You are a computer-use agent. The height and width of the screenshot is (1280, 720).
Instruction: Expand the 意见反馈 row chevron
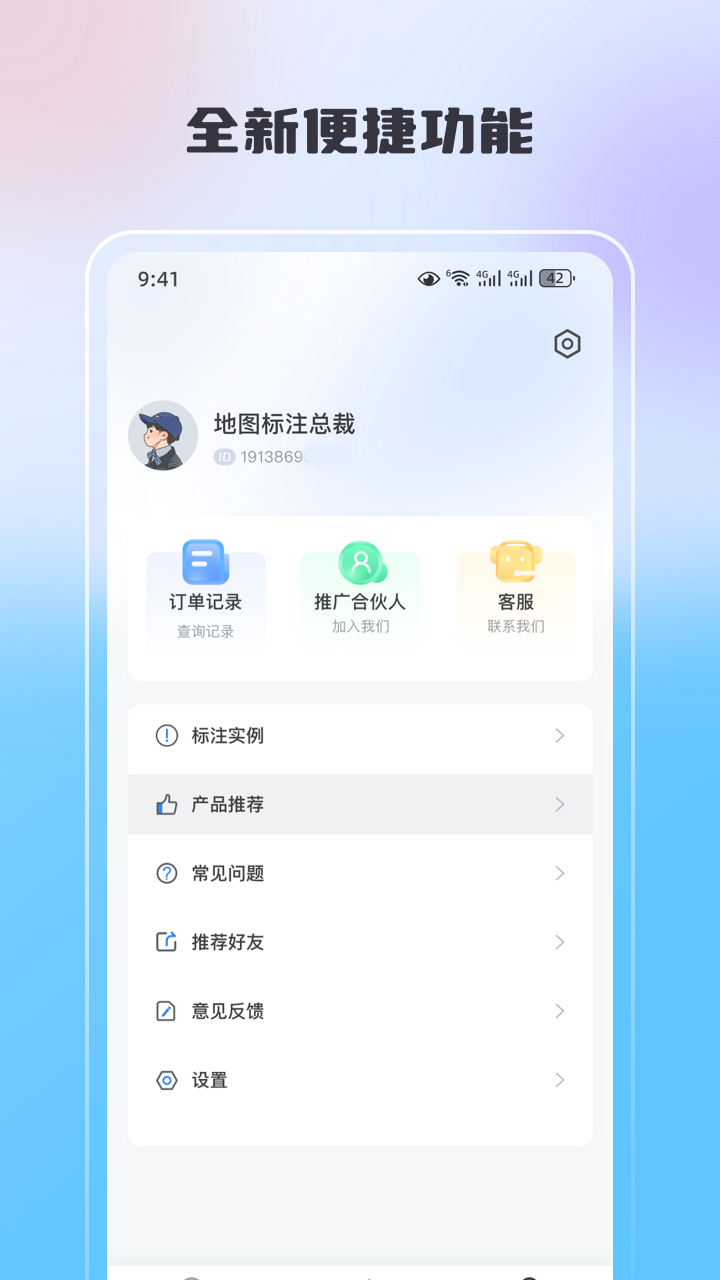560,1011
